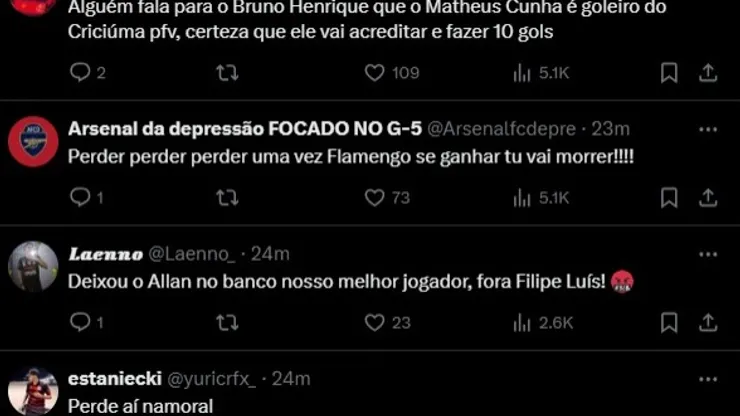Share the tweet about Bruno Henrique
Image resolution: width=740 pixels, height=416 pixels.
707,73
